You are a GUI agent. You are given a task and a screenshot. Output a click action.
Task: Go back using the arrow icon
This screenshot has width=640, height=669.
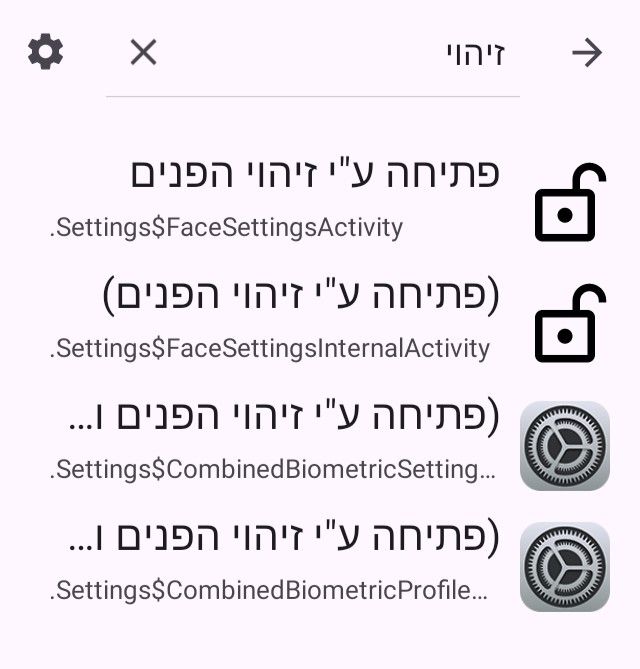click(x=587, y=53)
